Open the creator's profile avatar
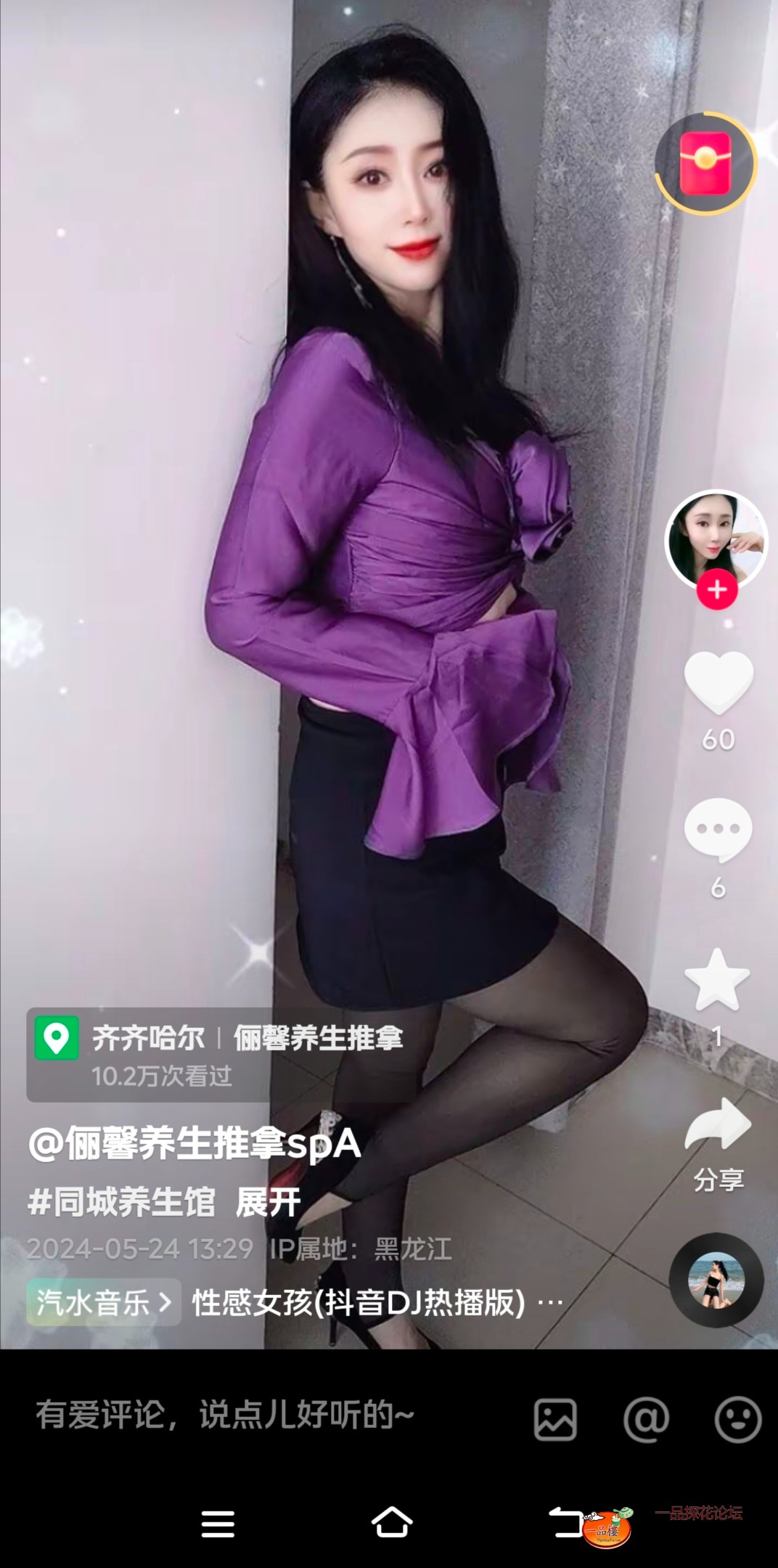Screen dimensions: 778x1568 coord(716,538)
